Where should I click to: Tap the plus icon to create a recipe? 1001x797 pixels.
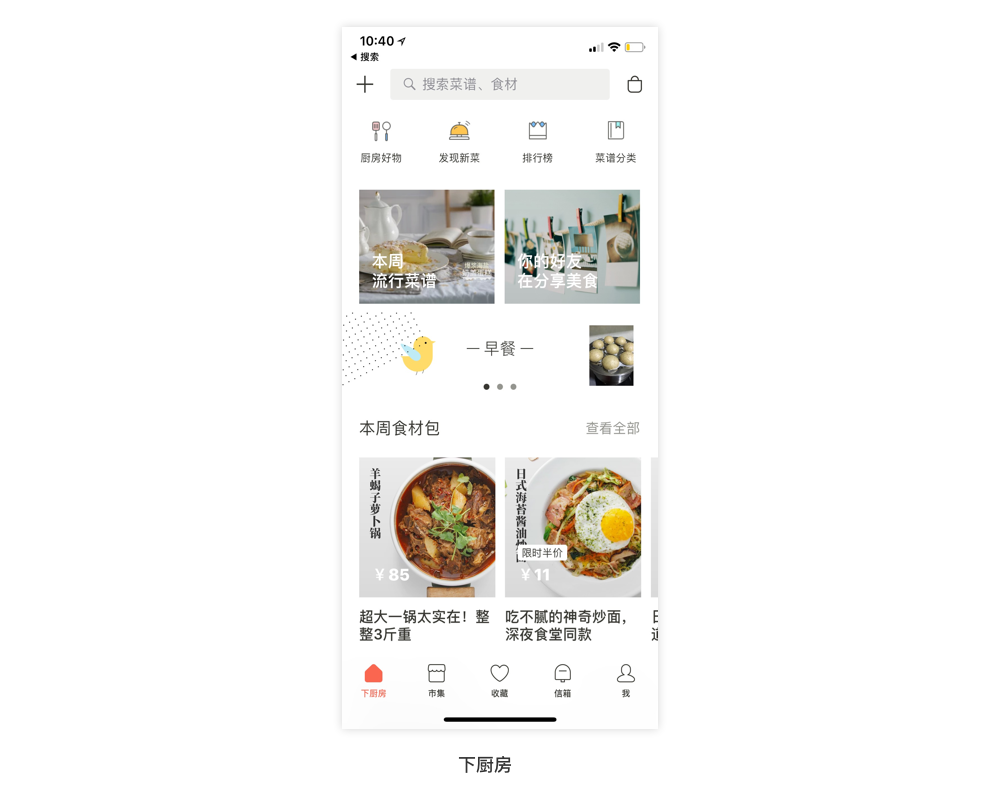(x=365, y=84)
